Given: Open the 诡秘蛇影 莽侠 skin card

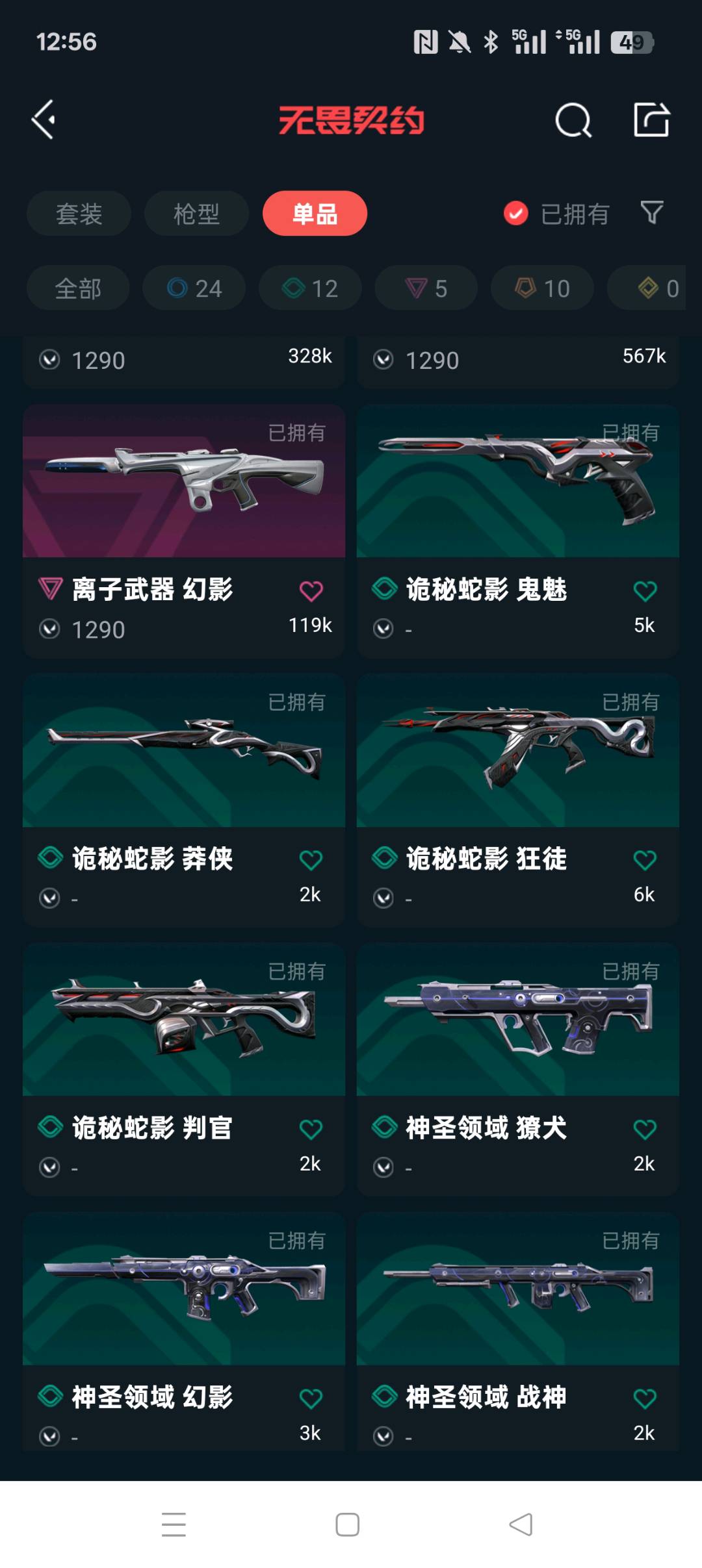Looking at the screenshot, I should point(184,800).
